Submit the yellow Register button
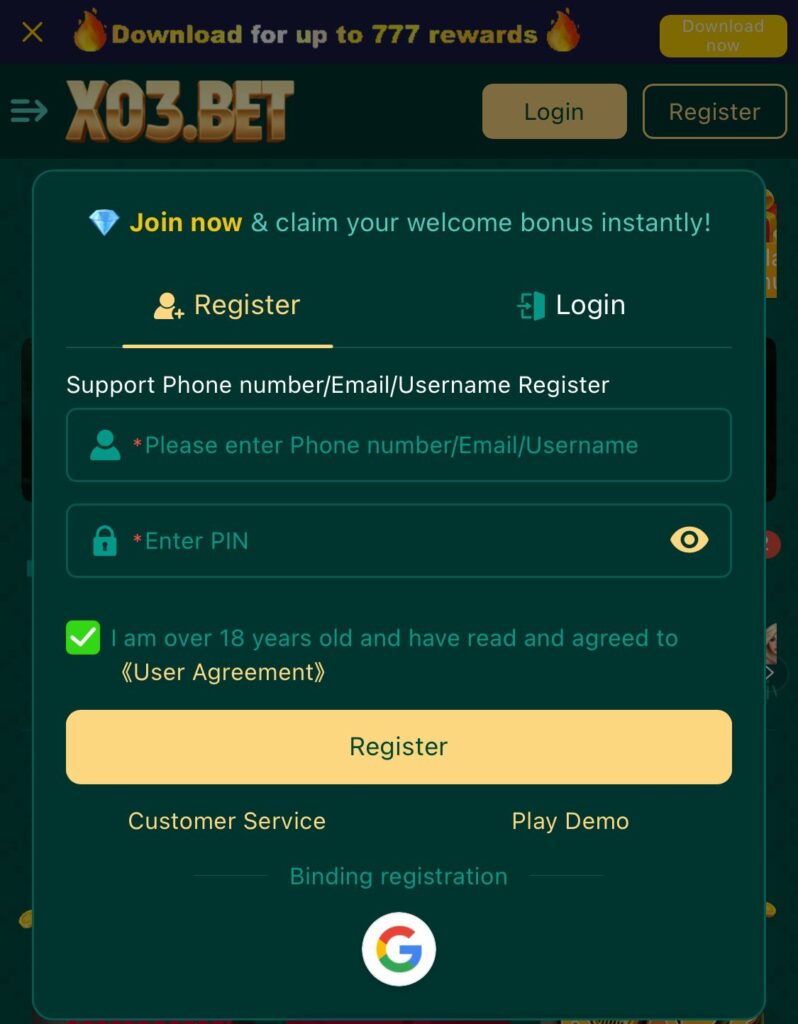The image size is (798, 1024). pyautogui.click(x=398, y=747)
